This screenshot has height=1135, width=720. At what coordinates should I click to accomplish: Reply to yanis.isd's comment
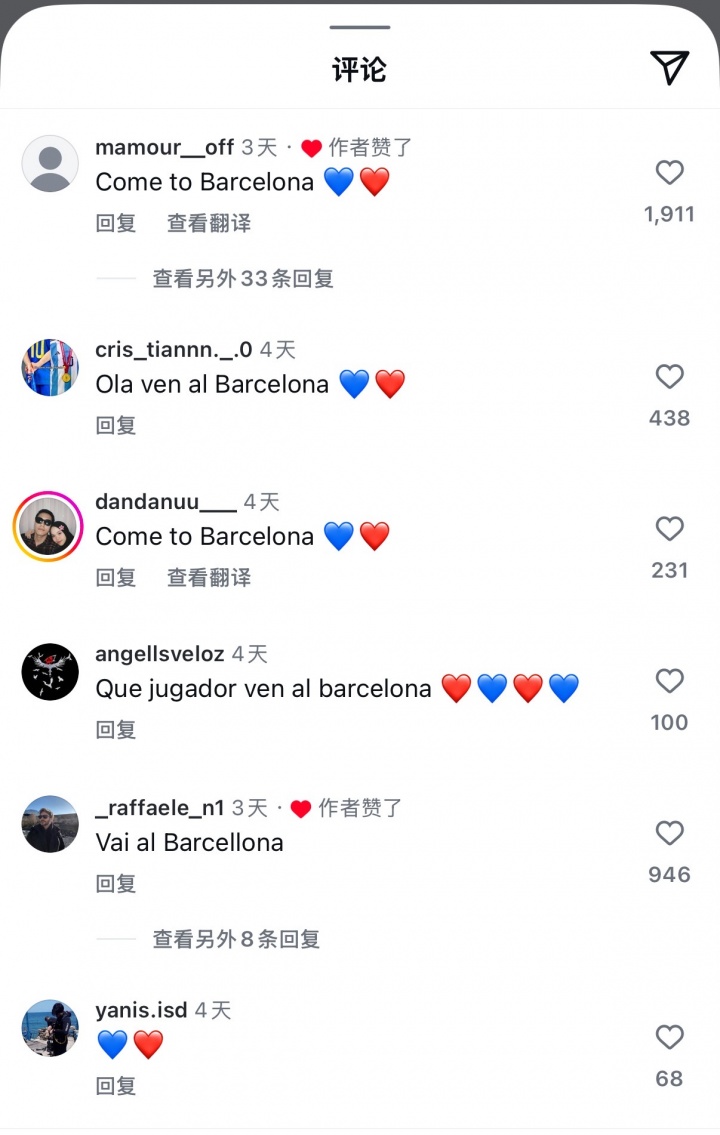pyautogui.click(x=116, y=1085)
